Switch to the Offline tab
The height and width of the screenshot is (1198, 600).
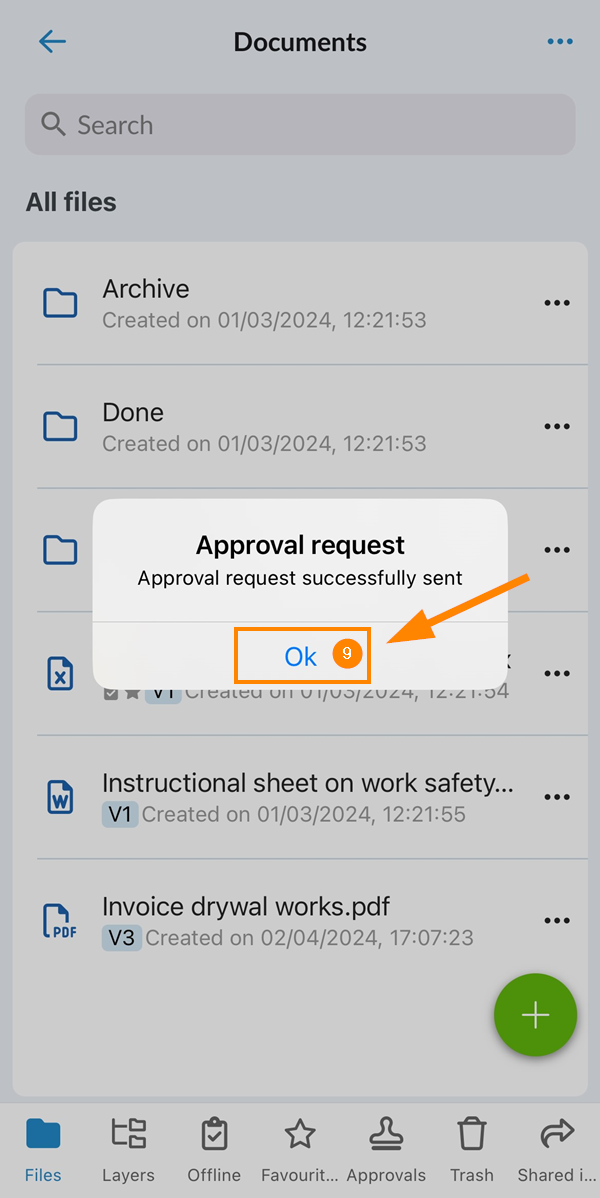tap(214, 1150)
